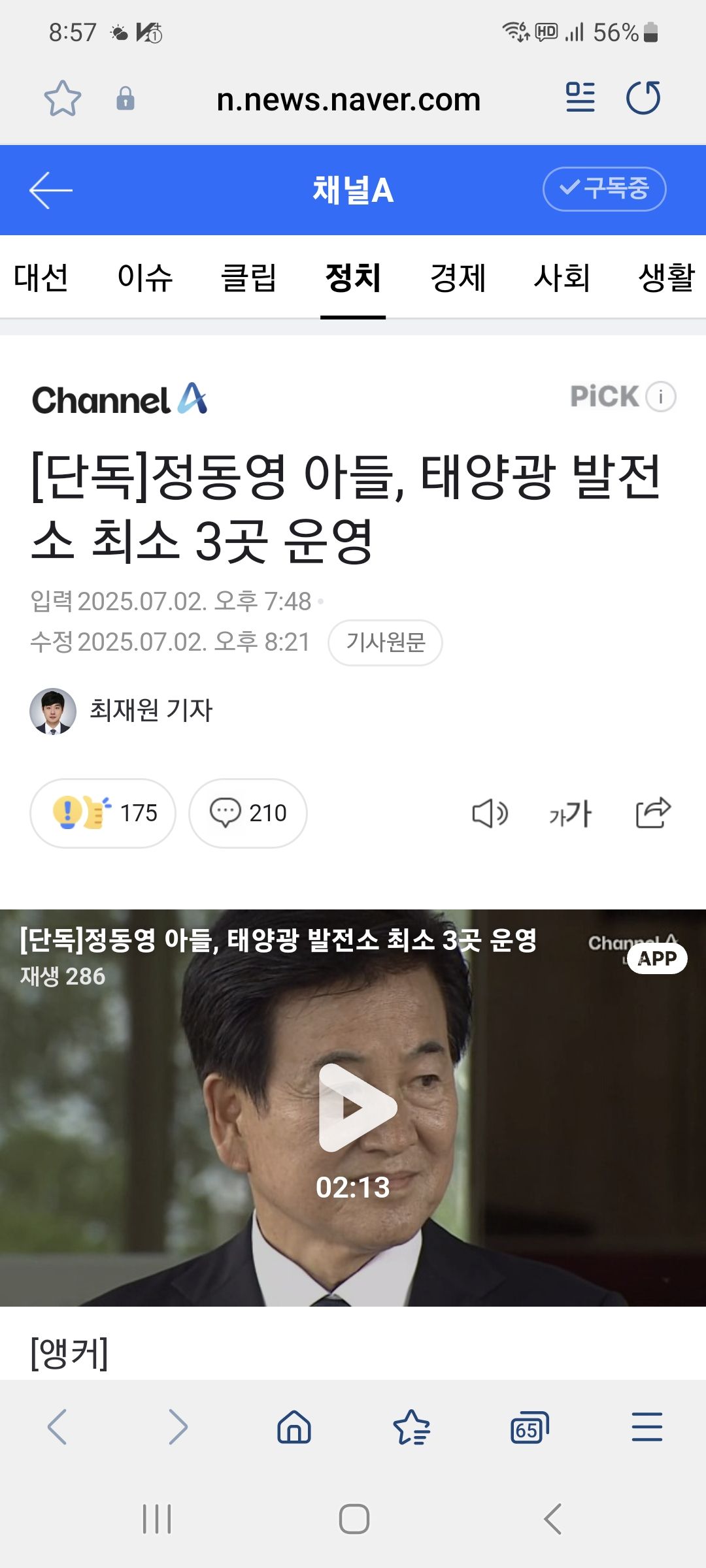The width and height of the screenshot is (706, 1568).
Task: Open the 기사원문 original article link
Action: pyautogui.click(x=385, y=643)
